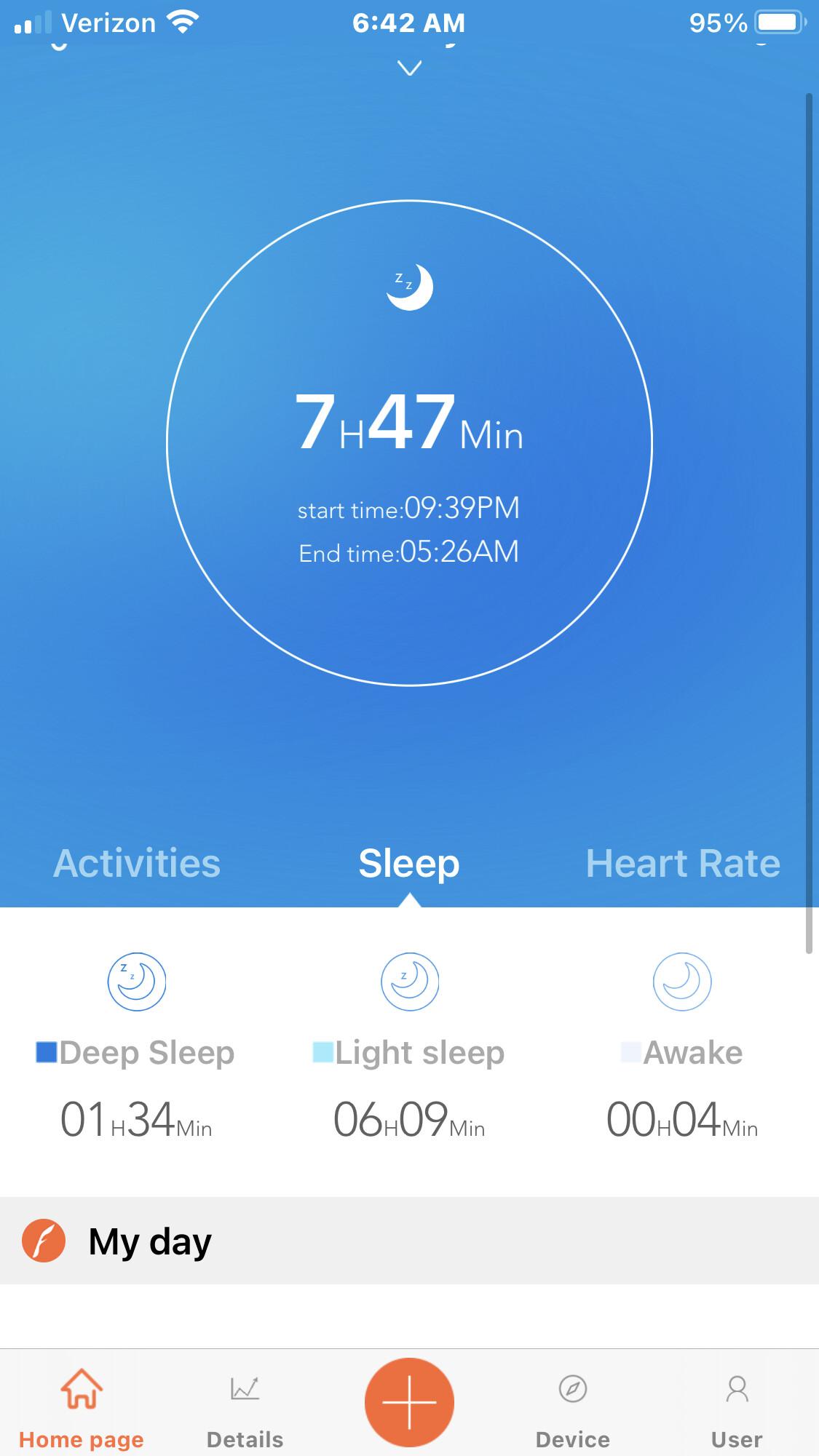Go to the Device tab
Screen dimensions: 819x1456
click(x=573, y=1409)
